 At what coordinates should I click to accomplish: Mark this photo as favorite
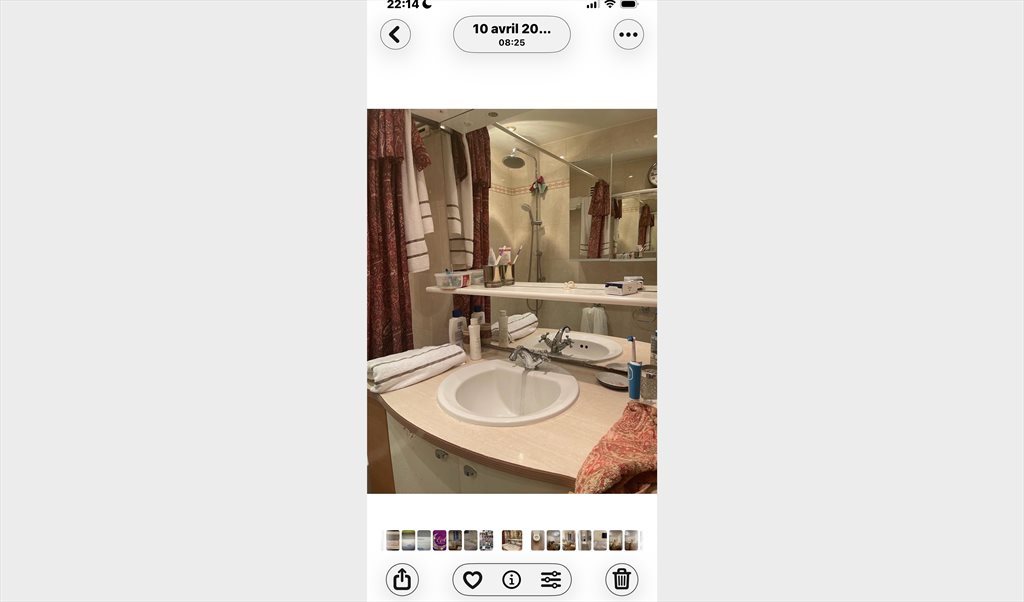[x=473, y=579]
